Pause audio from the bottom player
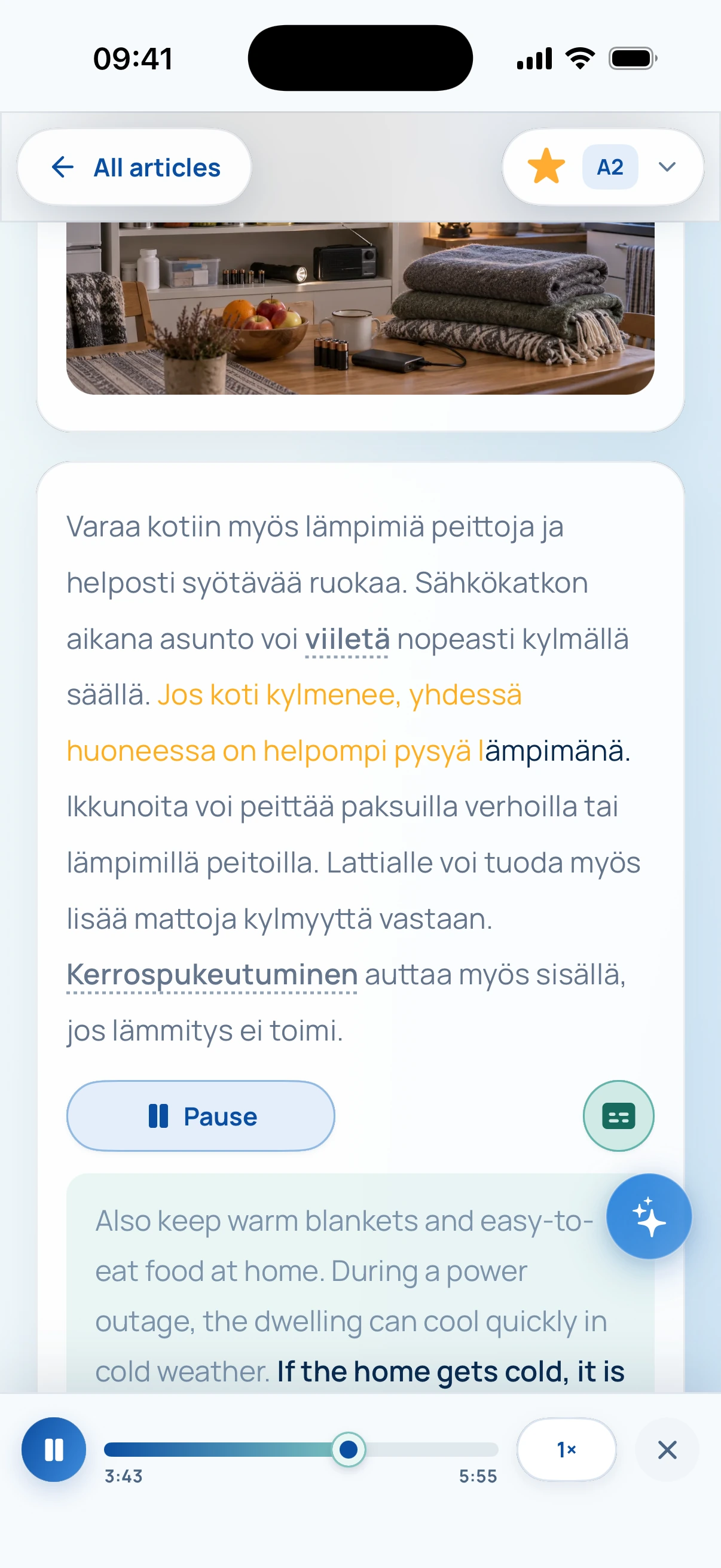The height and width of the screenshot is (1568, 721). coord(54,1450)
